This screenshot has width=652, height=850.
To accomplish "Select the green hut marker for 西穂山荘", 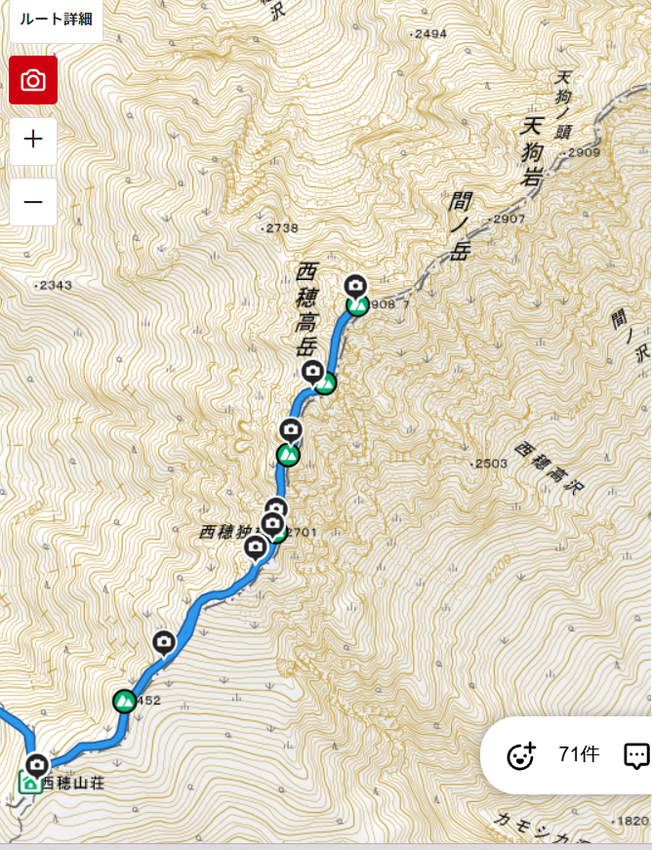I will click(30, 782).
